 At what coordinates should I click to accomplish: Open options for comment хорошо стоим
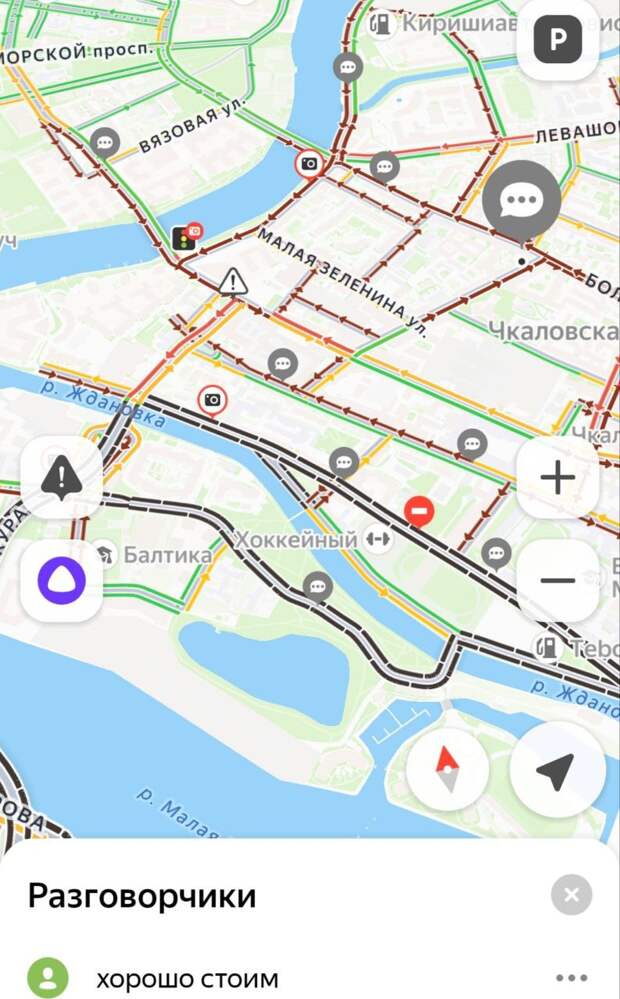[x=571, y=978]
